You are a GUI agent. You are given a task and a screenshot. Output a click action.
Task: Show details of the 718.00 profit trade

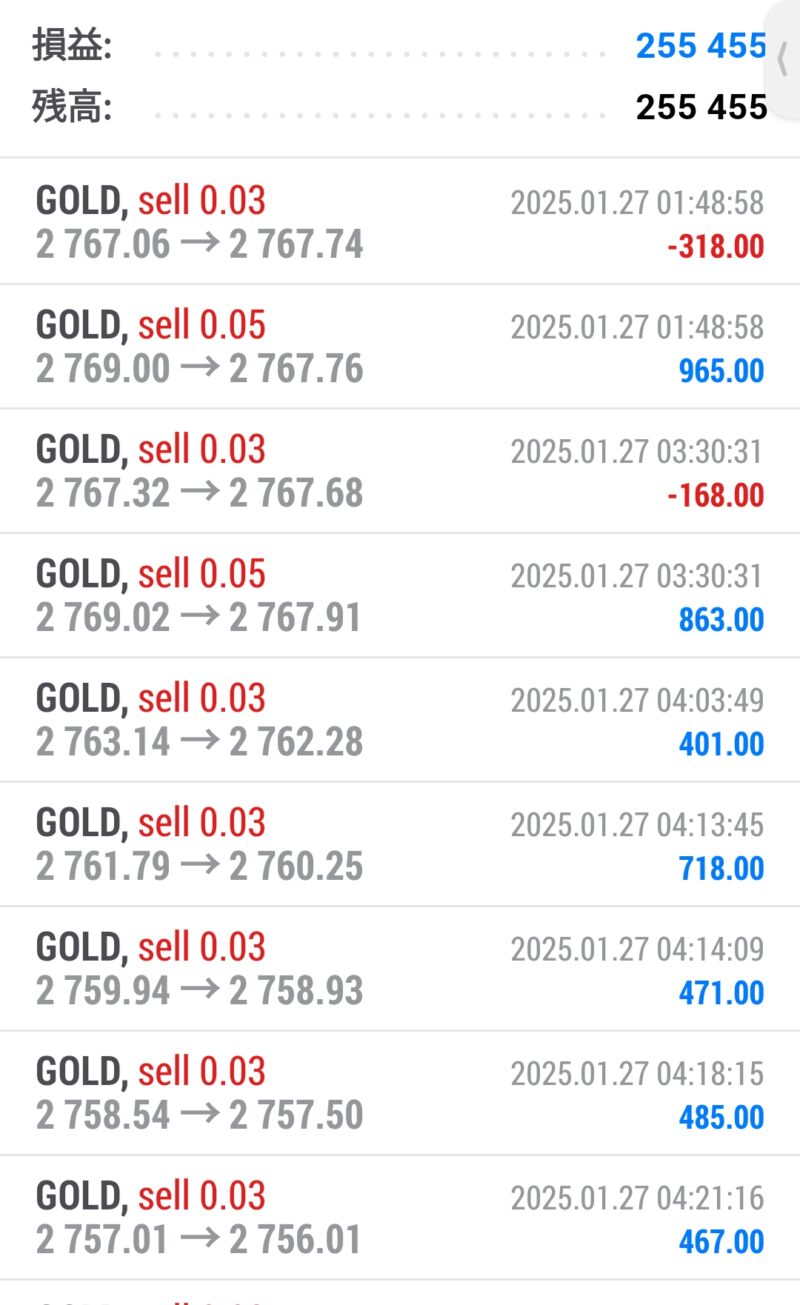point(400,845)
